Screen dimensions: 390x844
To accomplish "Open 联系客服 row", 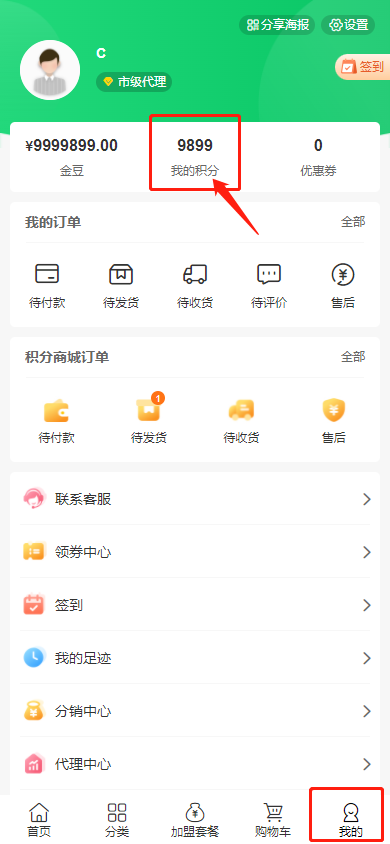I will coord(195,499).
